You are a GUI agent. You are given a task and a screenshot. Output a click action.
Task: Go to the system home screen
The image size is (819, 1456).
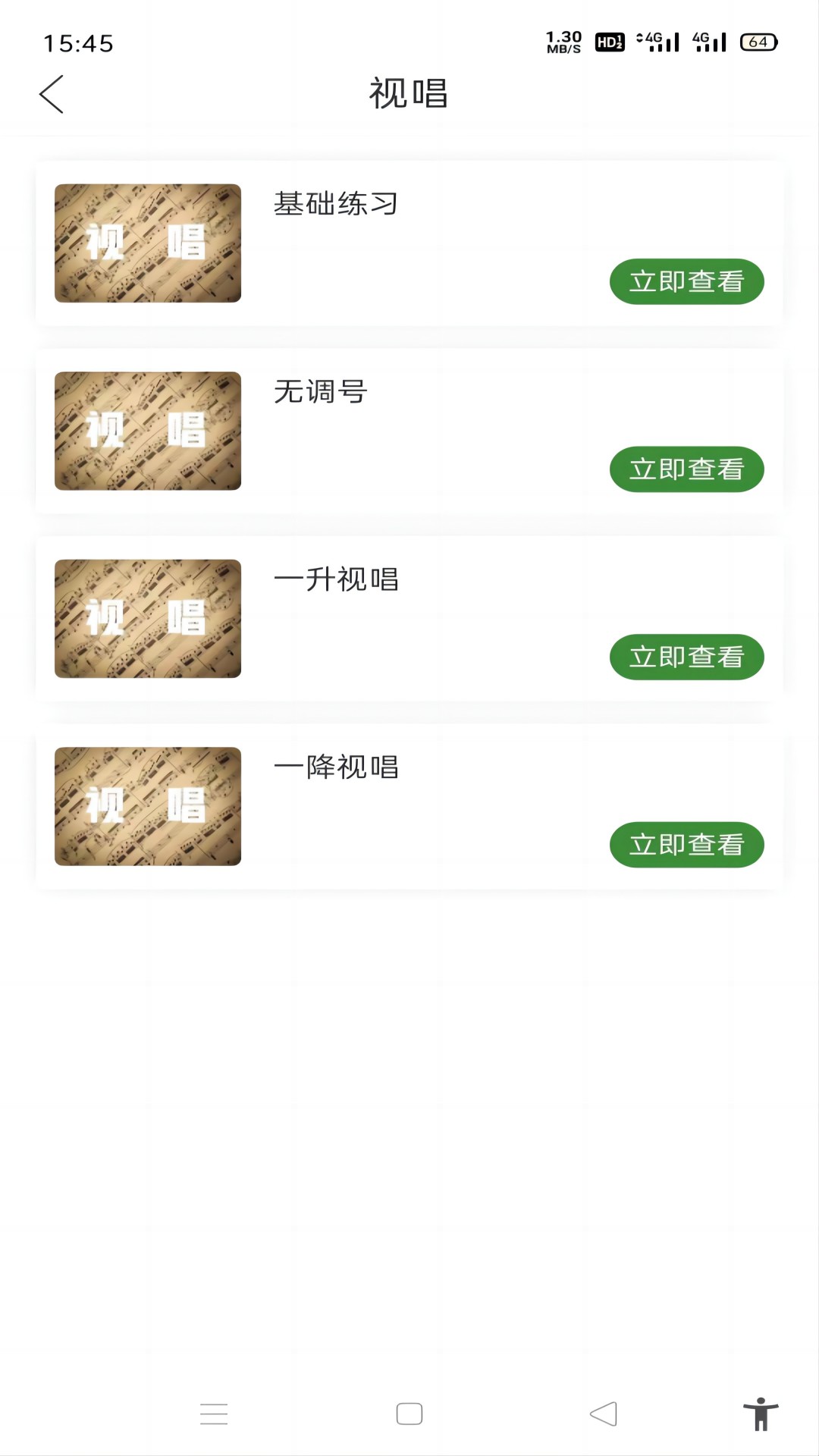pos(409,1414)
